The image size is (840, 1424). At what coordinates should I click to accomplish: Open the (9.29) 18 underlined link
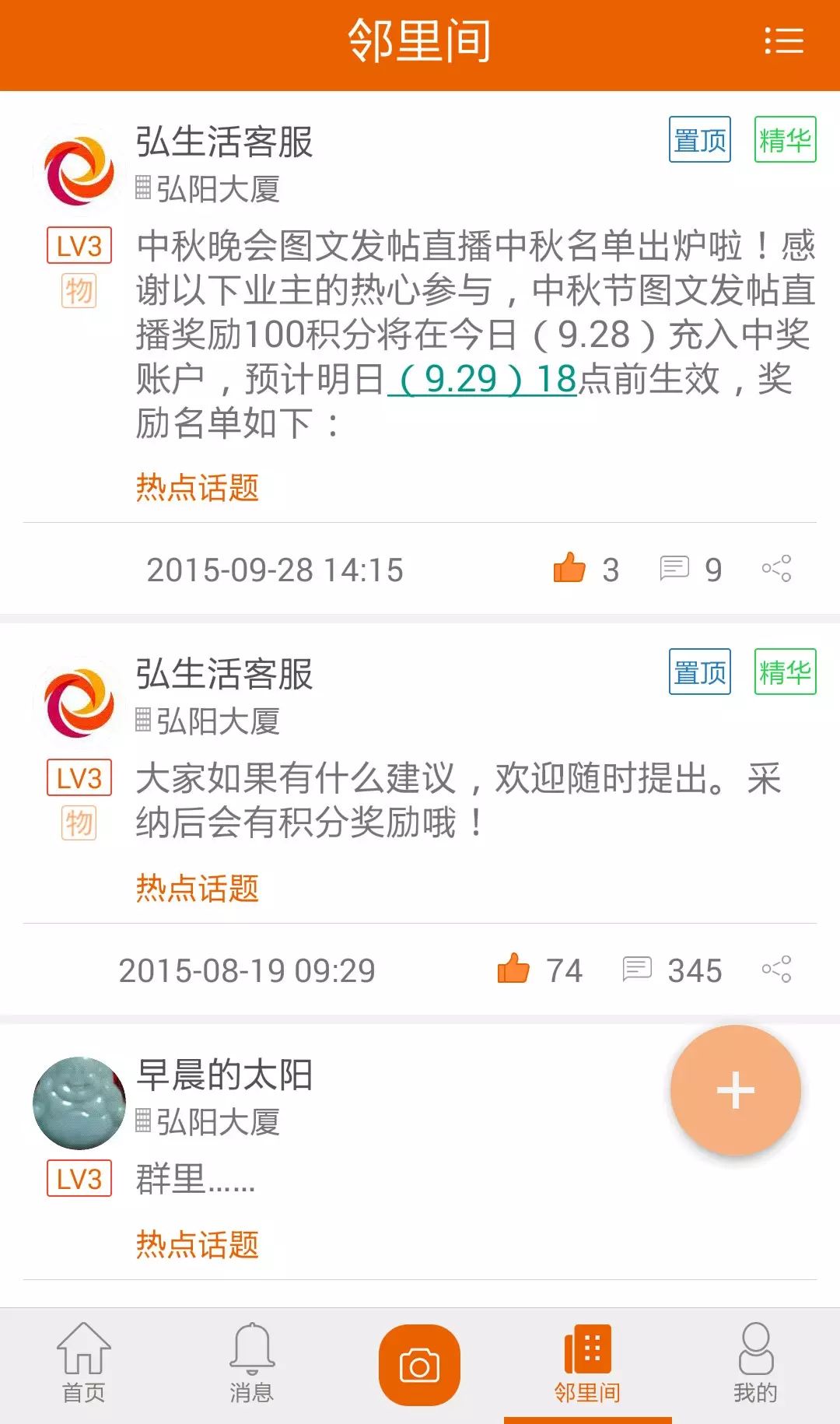482,380
